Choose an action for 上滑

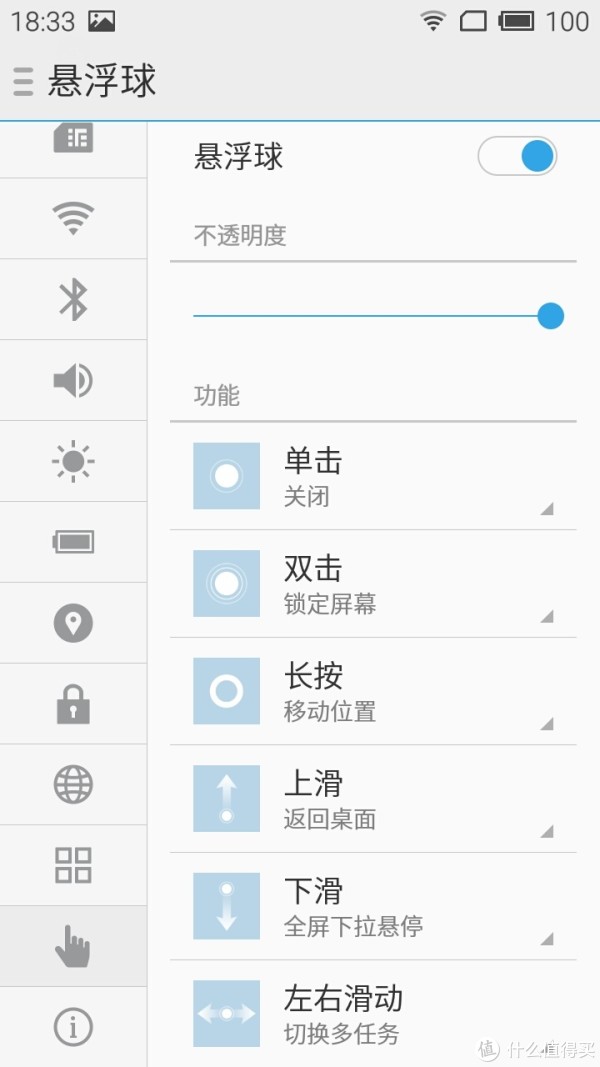(x=373, y=799)
